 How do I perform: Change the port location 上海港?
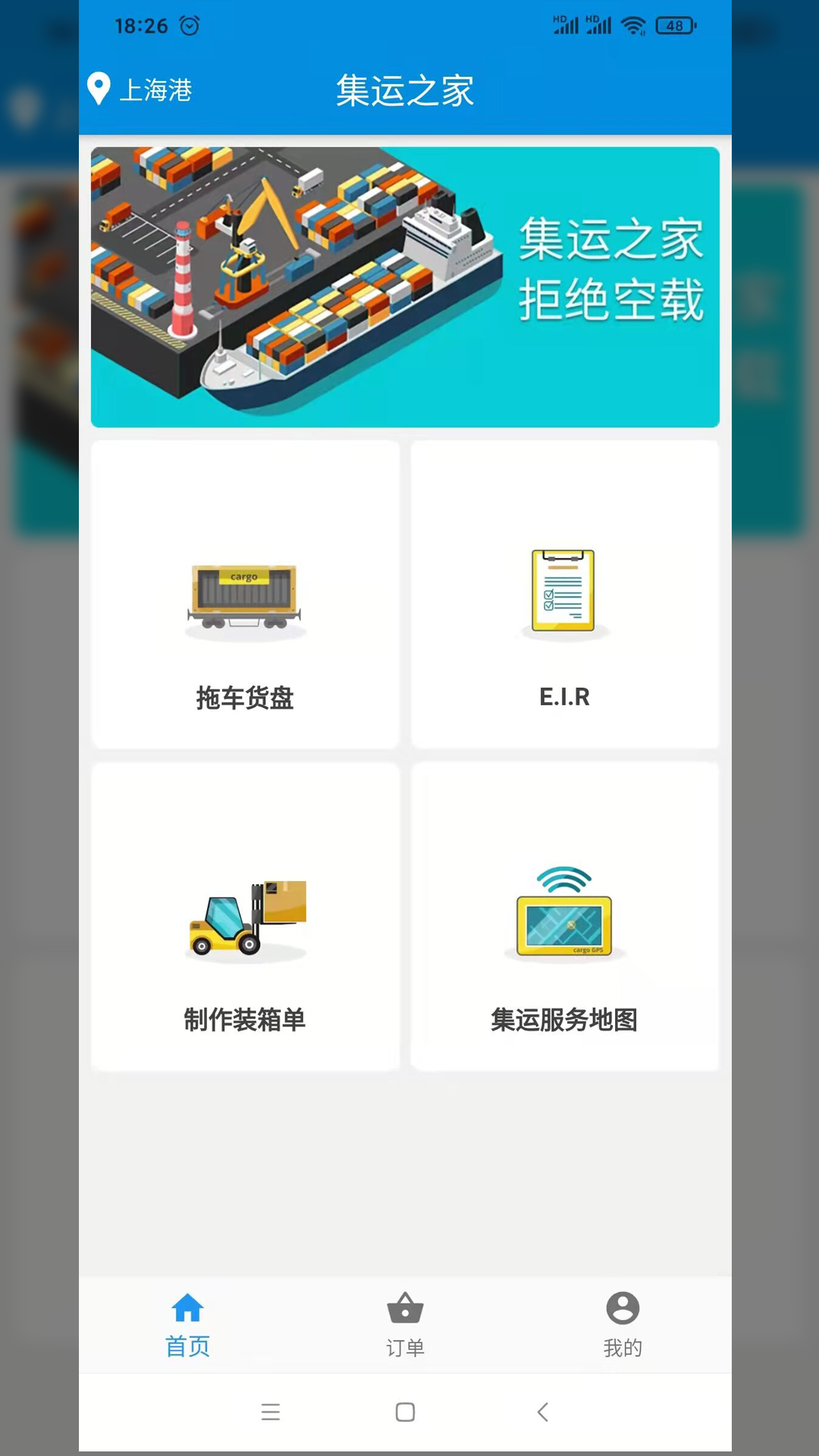tap(140, 89)
